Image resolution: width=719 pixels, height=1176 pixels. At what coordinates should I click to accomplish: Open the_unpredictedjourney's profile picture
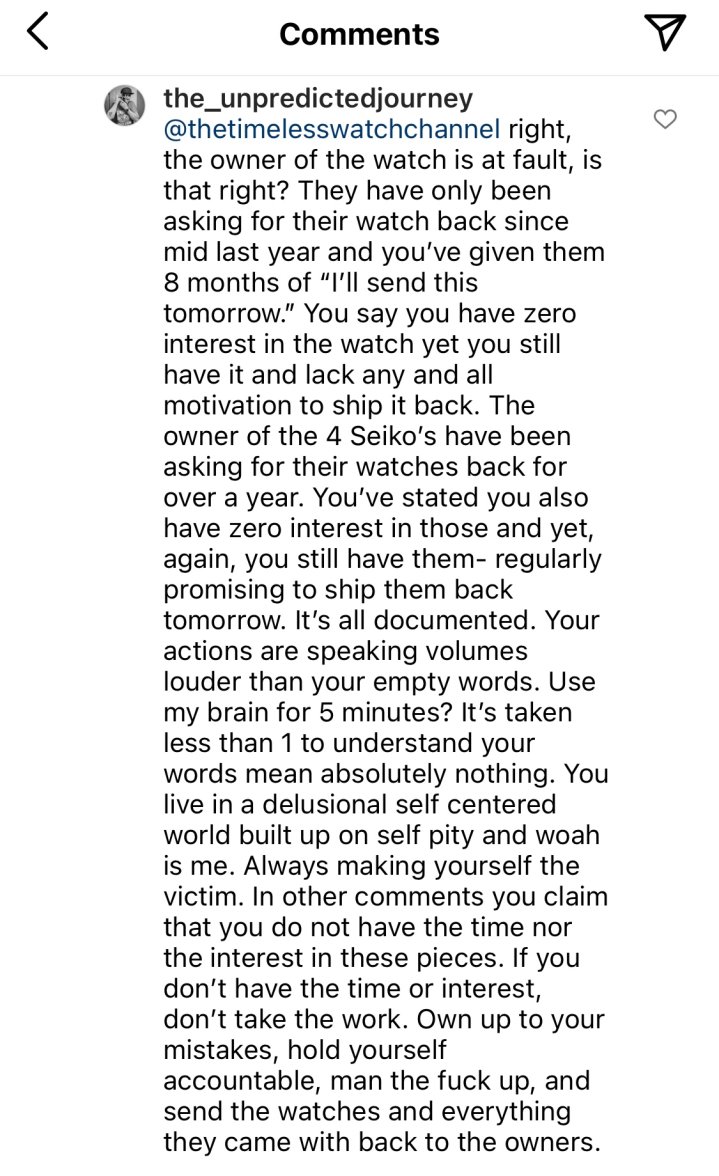pos(125,106)
